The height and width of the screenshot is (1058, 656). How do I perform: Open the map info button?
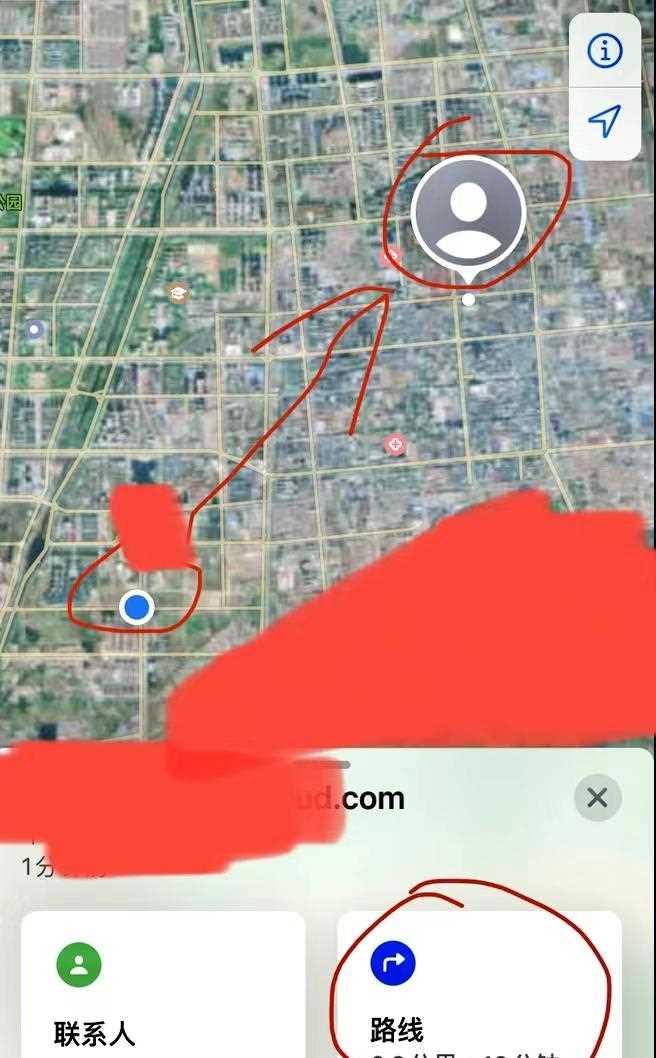[604, 51]
